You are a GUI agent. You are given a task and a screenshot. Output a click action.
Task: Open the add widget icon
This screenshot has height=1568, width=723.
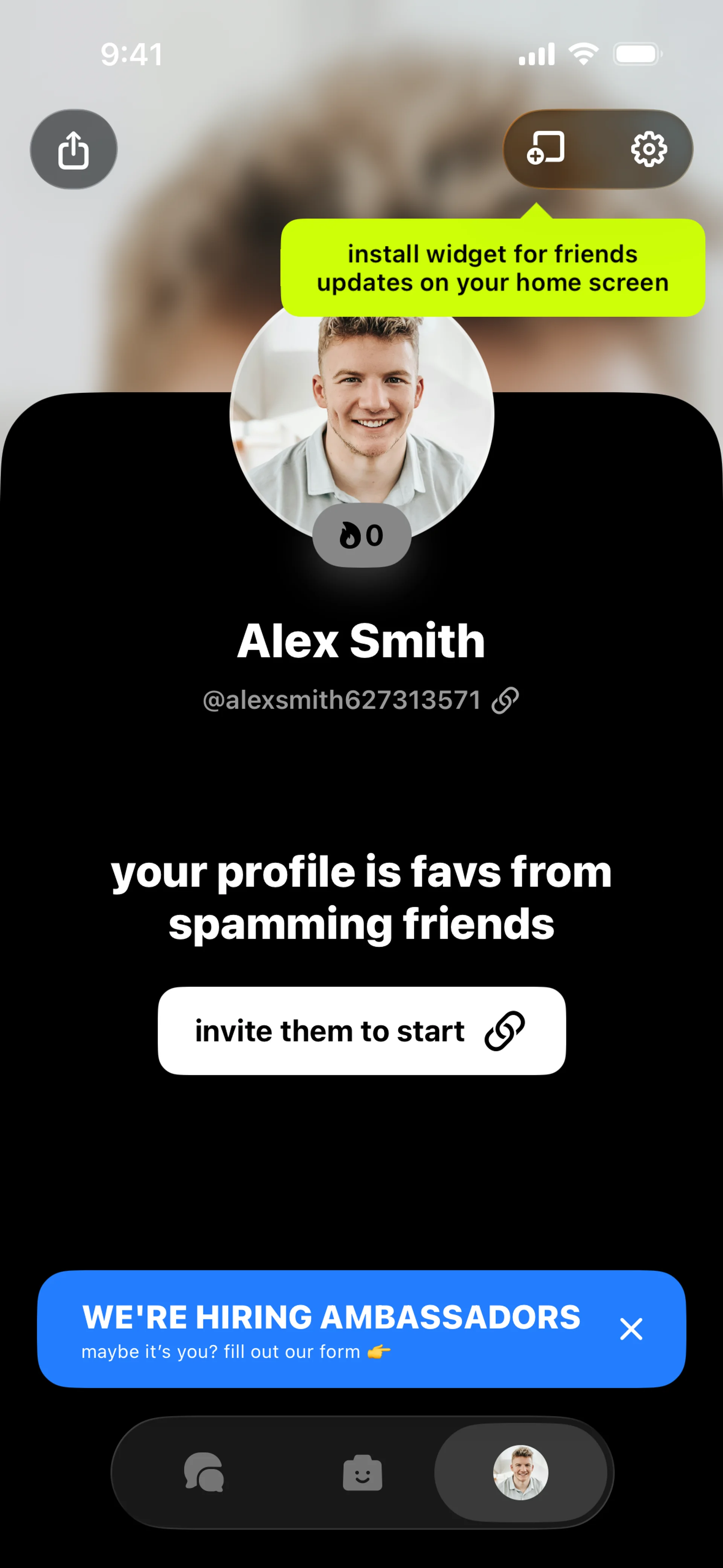coord(546,148)
